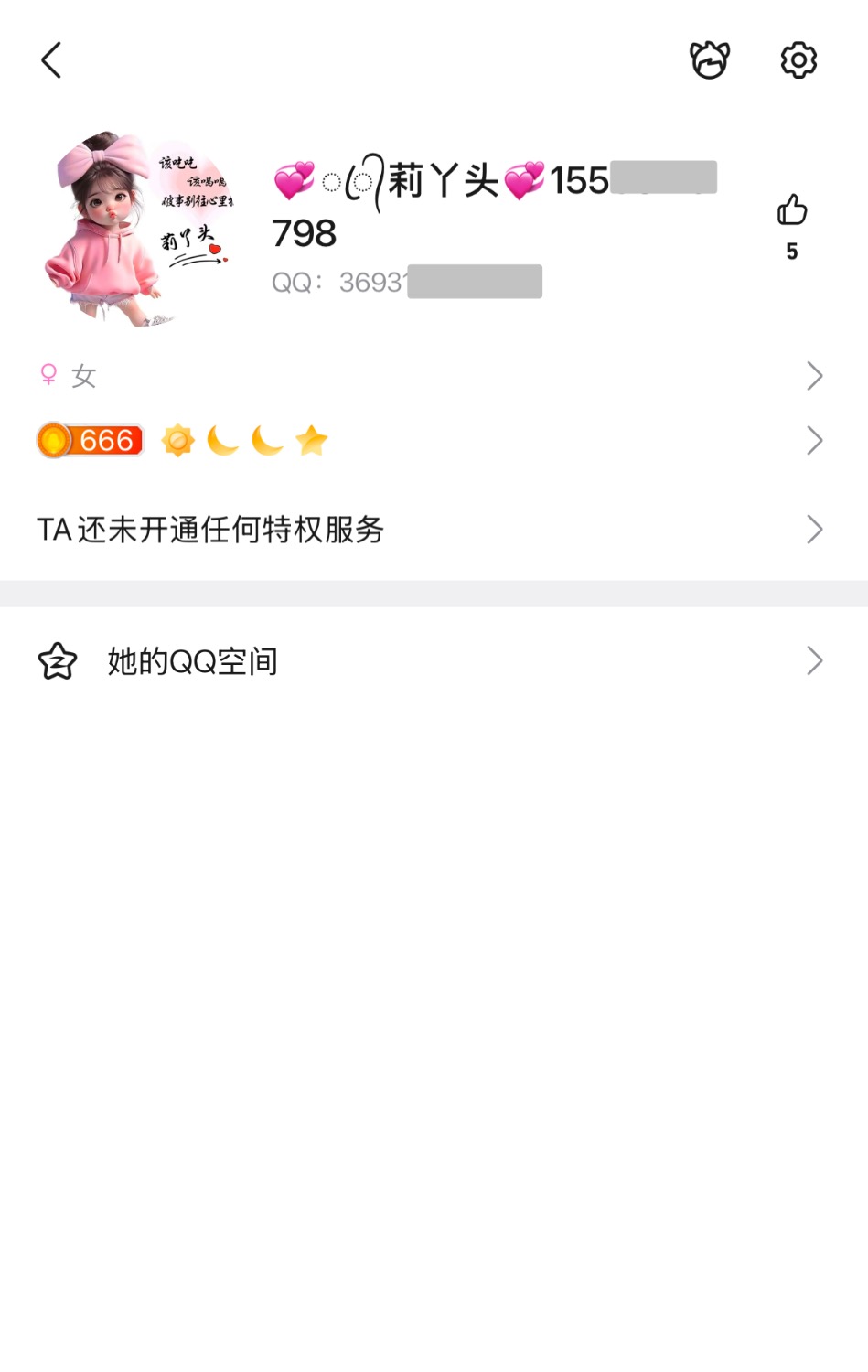Viewport: 868px width, 1372px height.
Task: Open the settings gear icon
Action: tap(798, 60)
